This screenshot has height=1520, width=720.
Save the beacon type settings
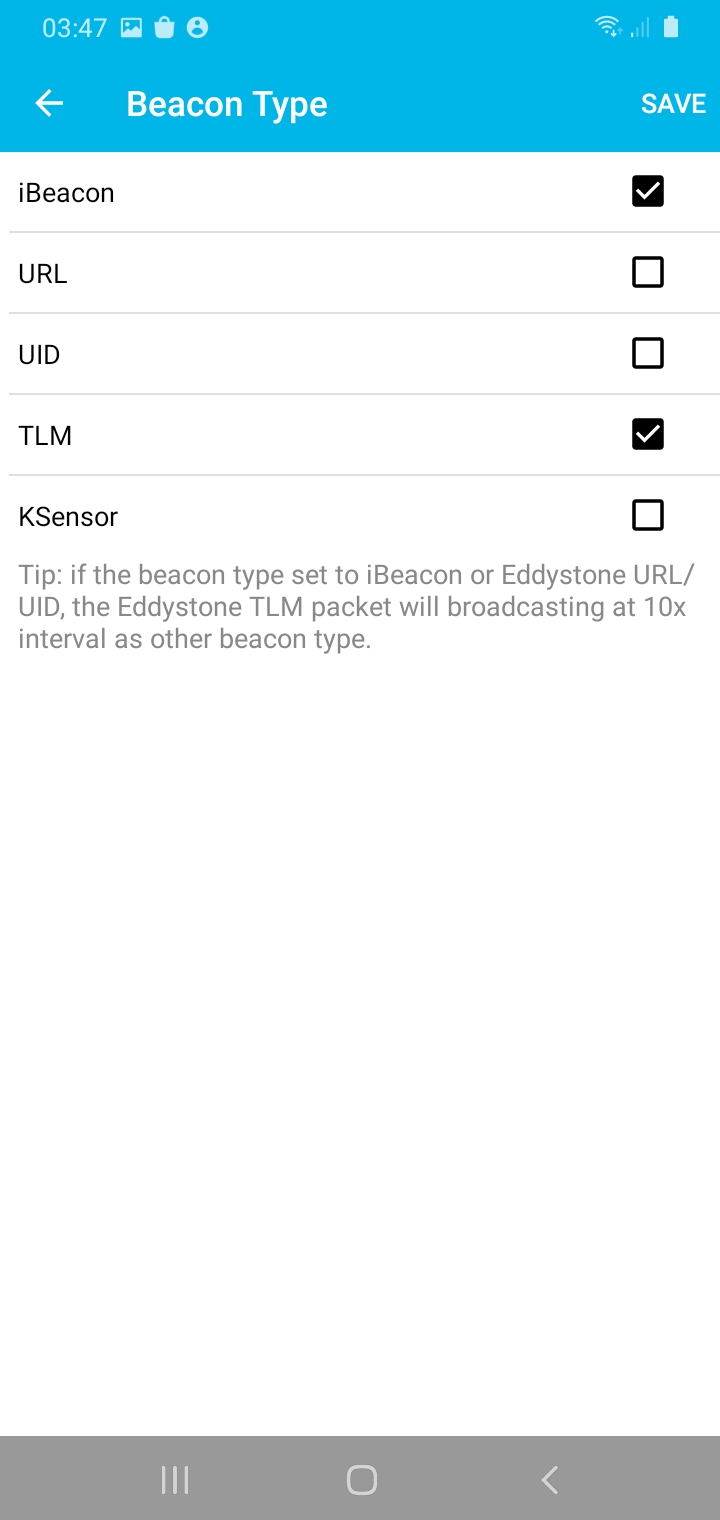[x=673, y=104]
